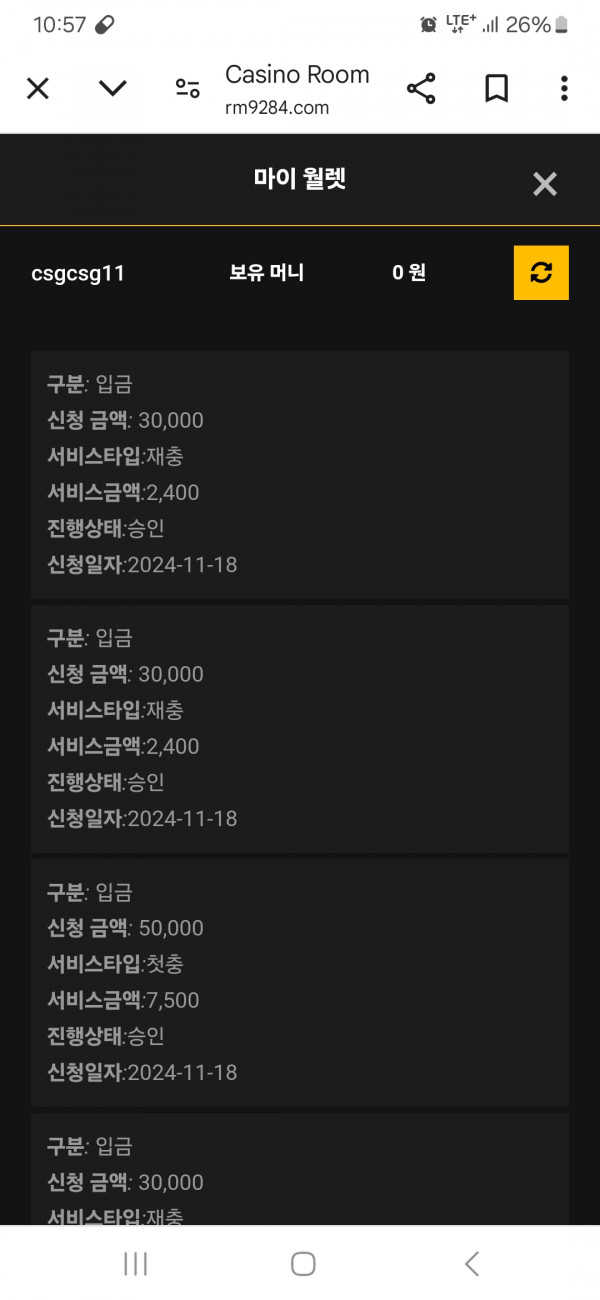Share the current page
600x1300 pixels.
[x=421, y=89]
